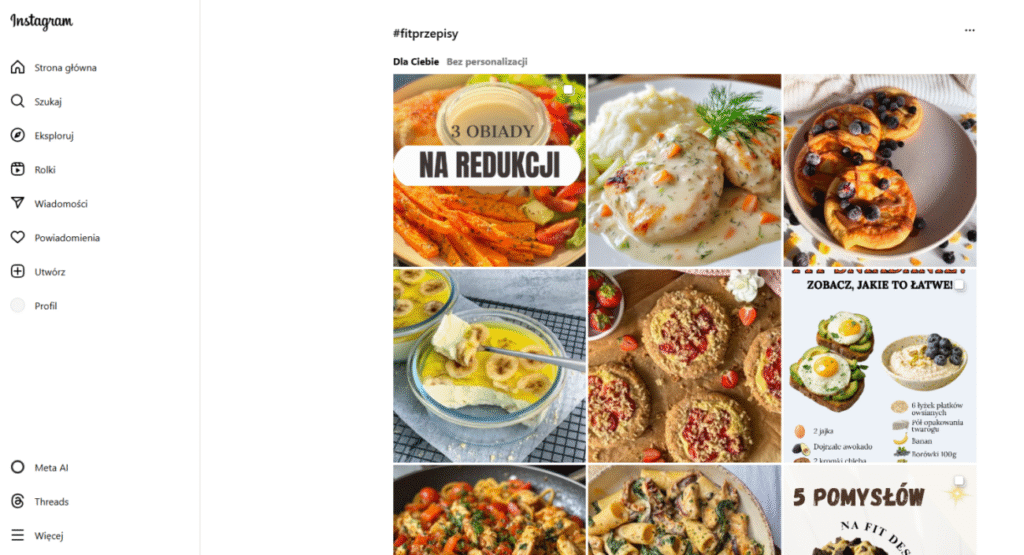Open the Eksploruj page

54,136
